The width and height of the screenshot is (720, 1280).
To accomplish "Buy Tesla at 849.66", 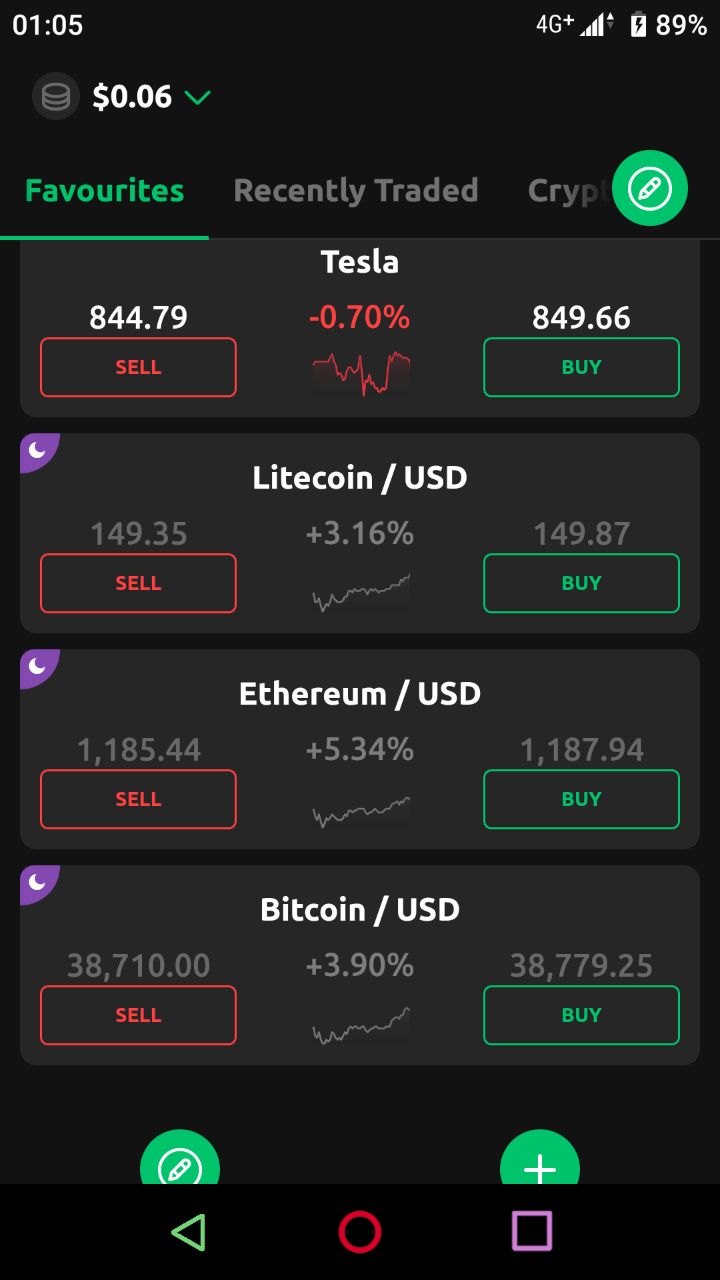I will [581, 367].
